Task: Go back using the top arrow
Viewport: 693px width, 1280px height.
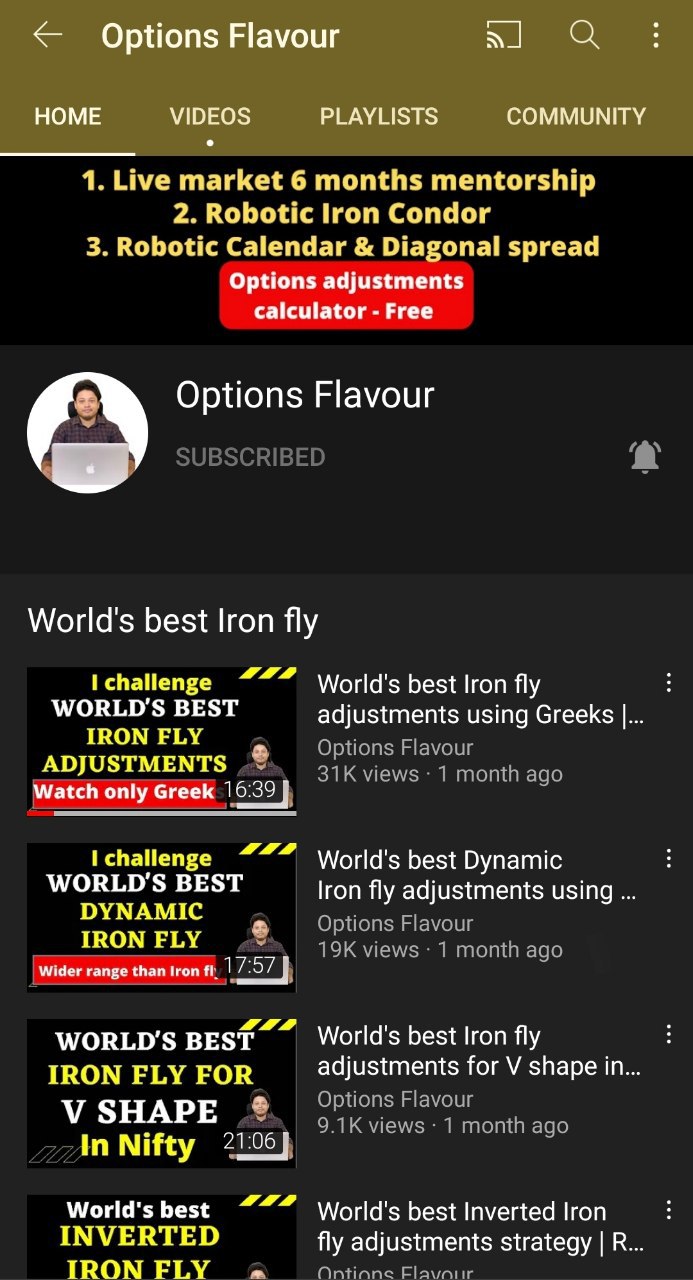Action: [47, 36]
